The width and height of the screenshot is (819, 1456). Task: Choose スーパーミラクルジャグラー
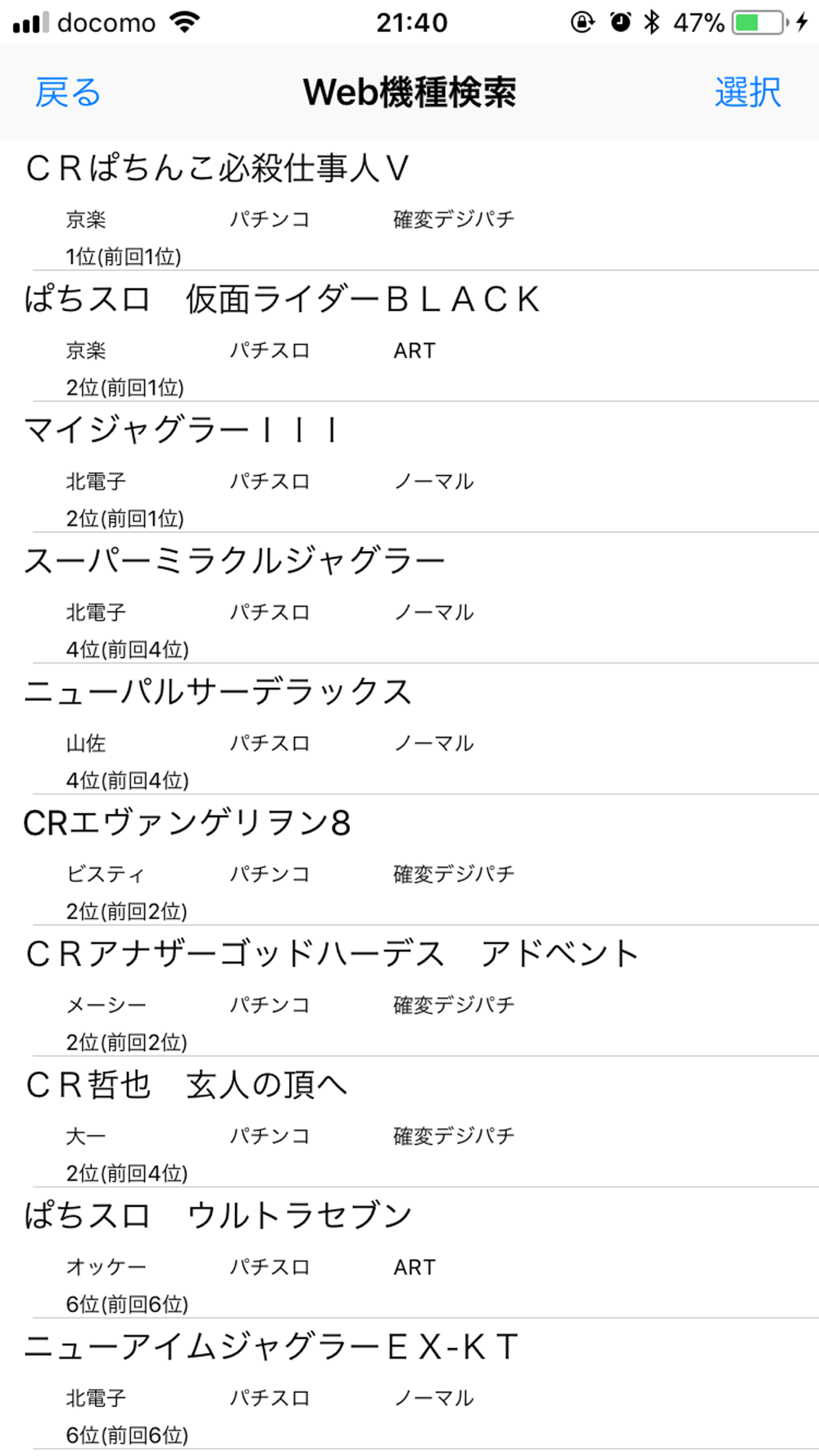(409, 598)
